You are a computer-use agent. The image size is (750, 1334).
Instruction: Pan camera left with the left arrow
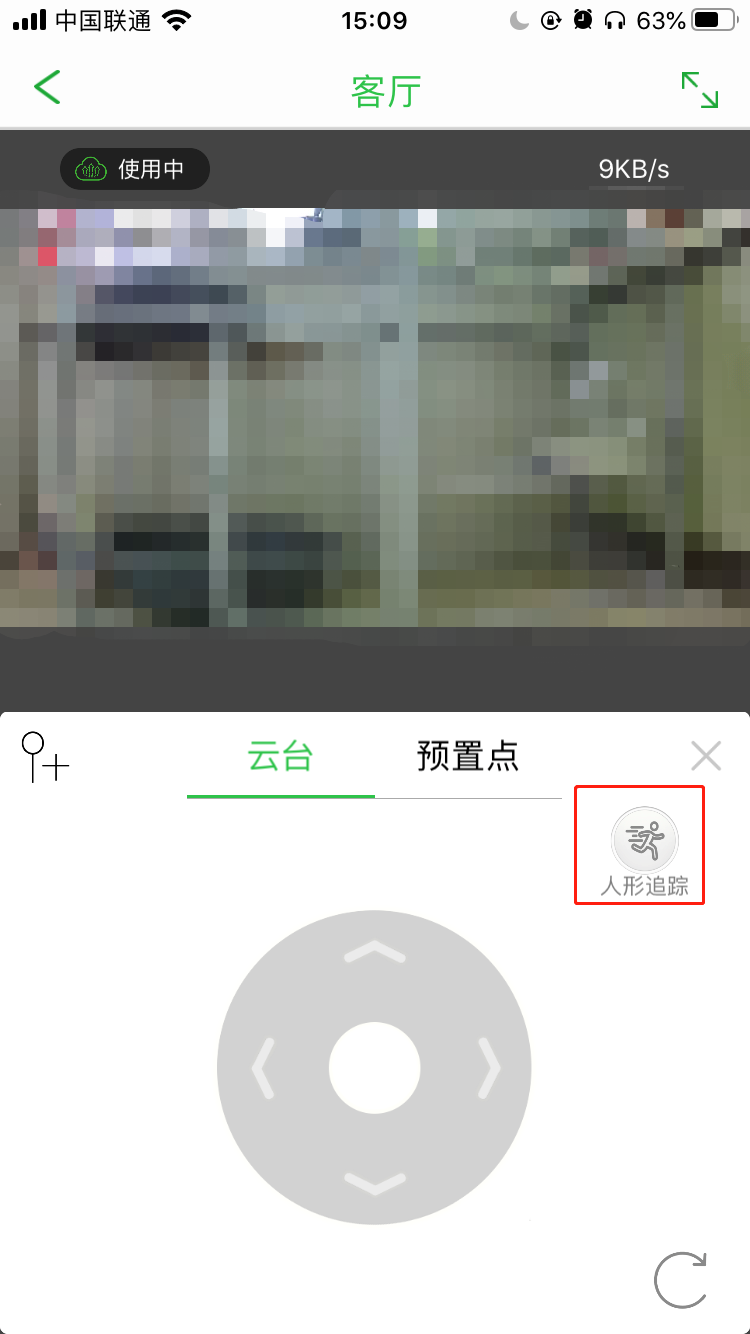262,1068
